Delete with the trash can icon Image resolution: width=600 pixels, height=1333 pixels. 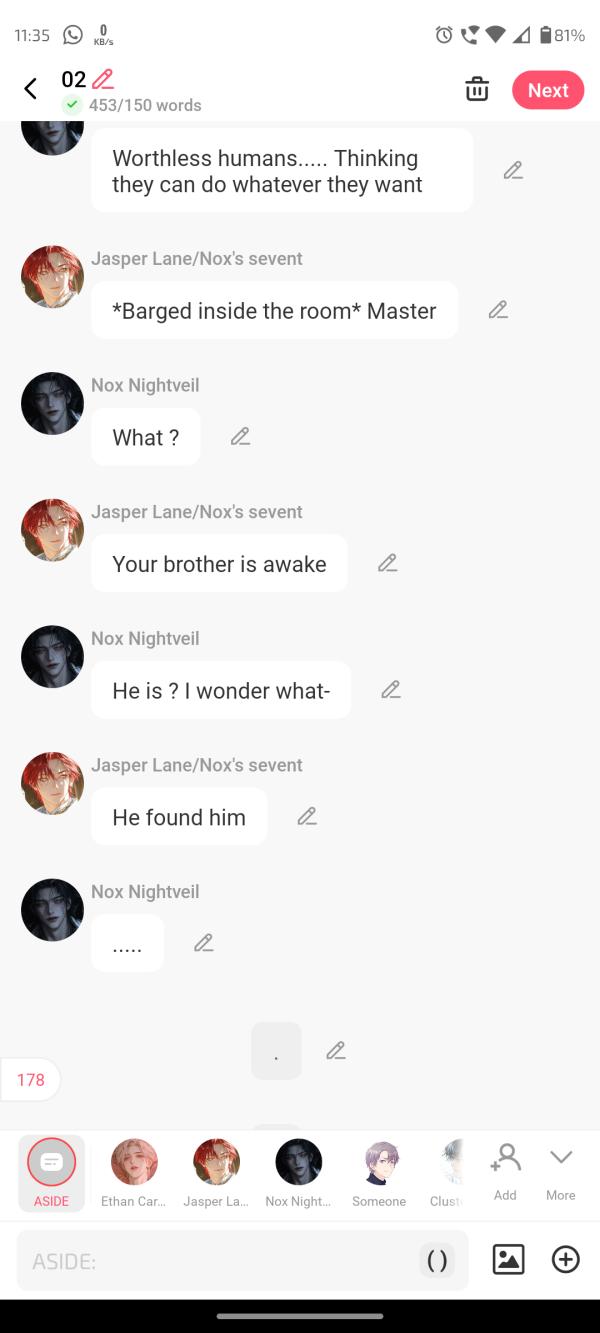[477, 89]
